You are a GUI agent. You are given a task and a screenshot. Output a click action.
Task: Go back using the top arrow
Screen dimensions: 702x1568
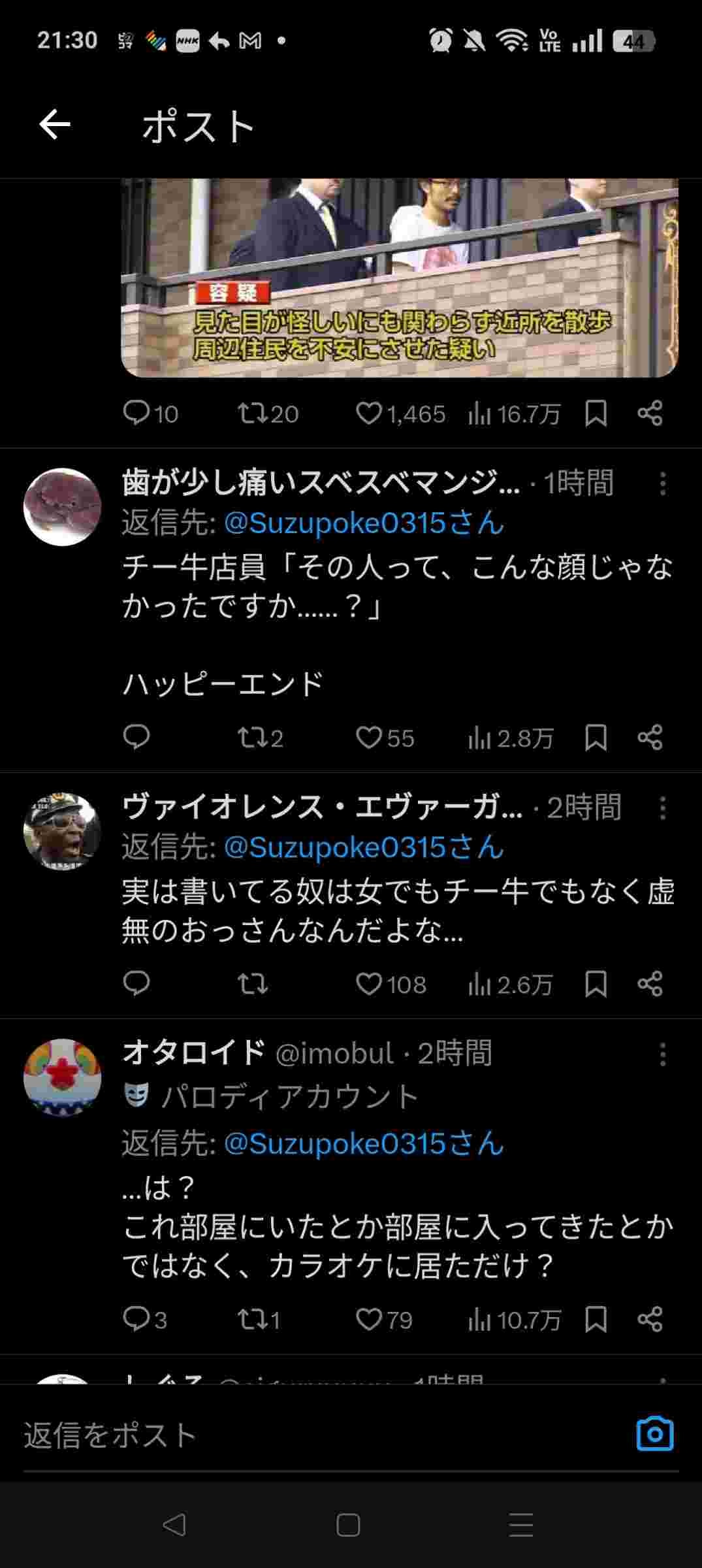(x=54, y=125)
